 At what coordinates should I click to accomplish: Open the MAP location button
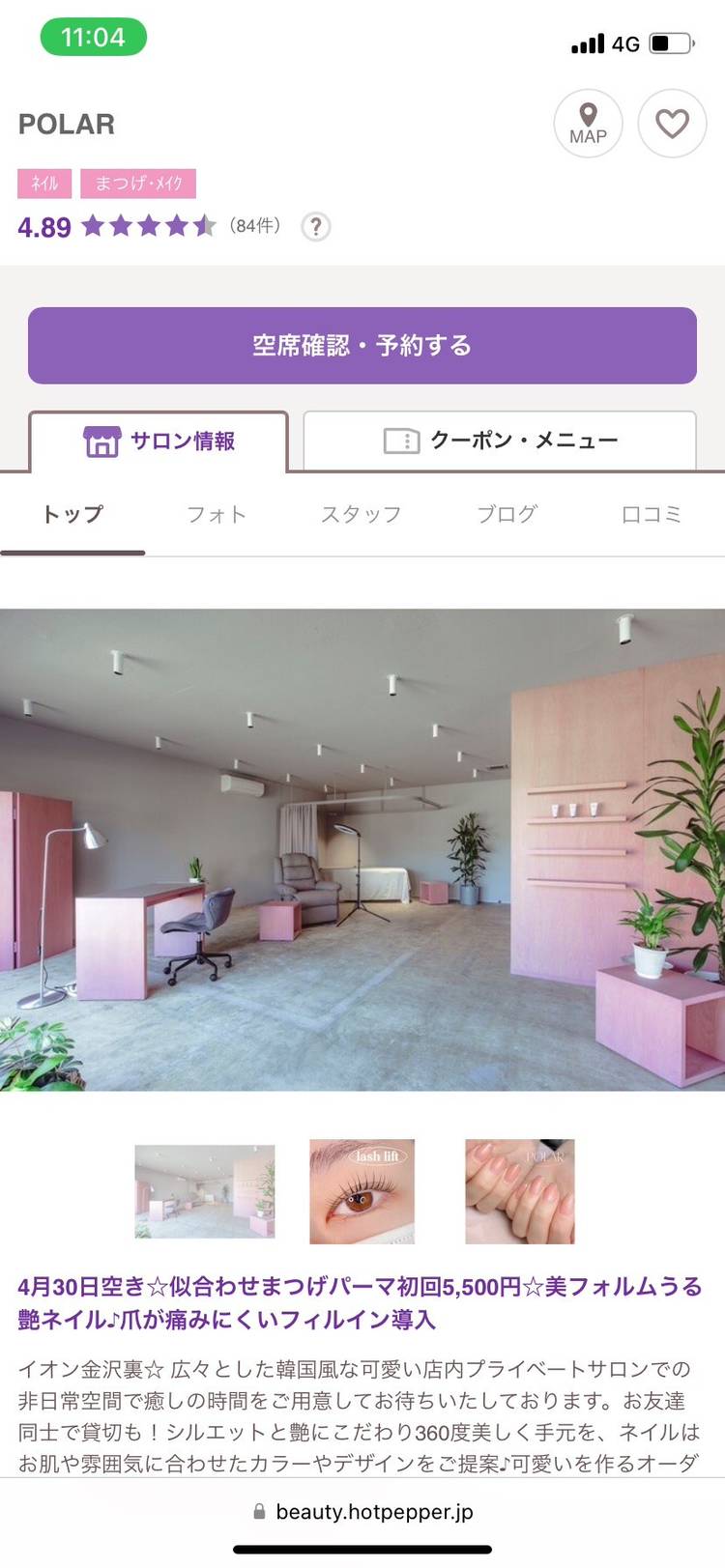pos(588,124)
